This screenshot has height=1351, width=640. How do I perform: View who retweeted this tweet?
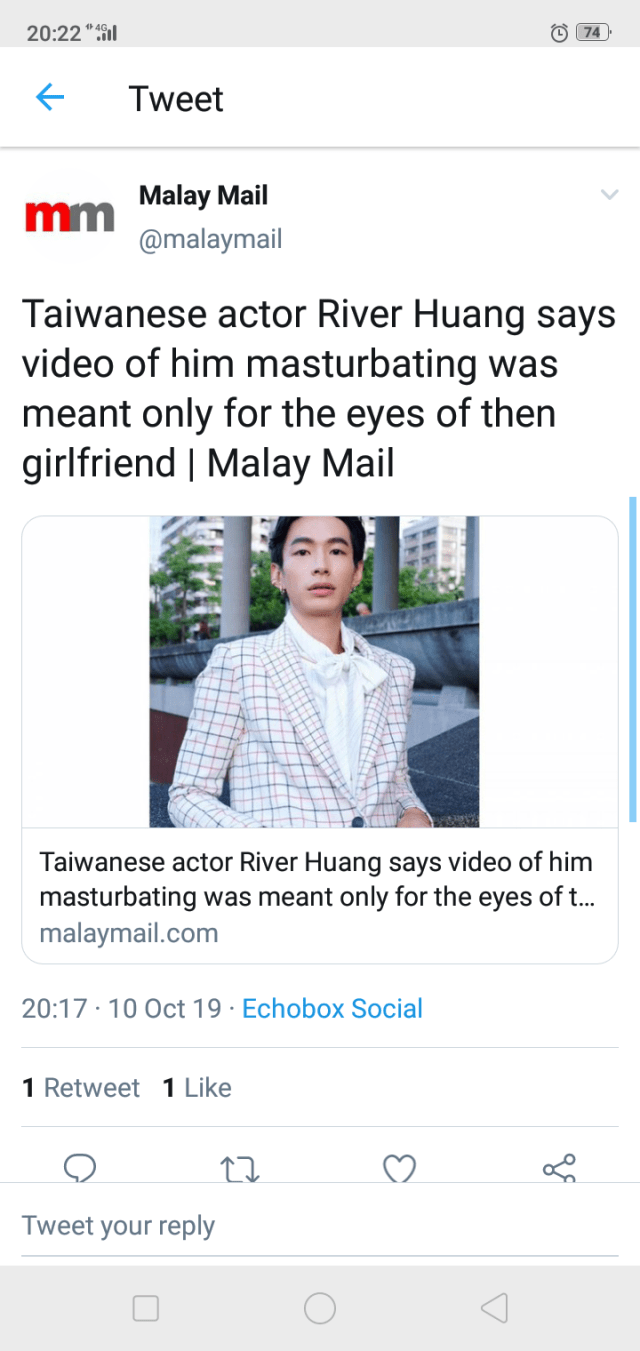[x=81, y=1088]
